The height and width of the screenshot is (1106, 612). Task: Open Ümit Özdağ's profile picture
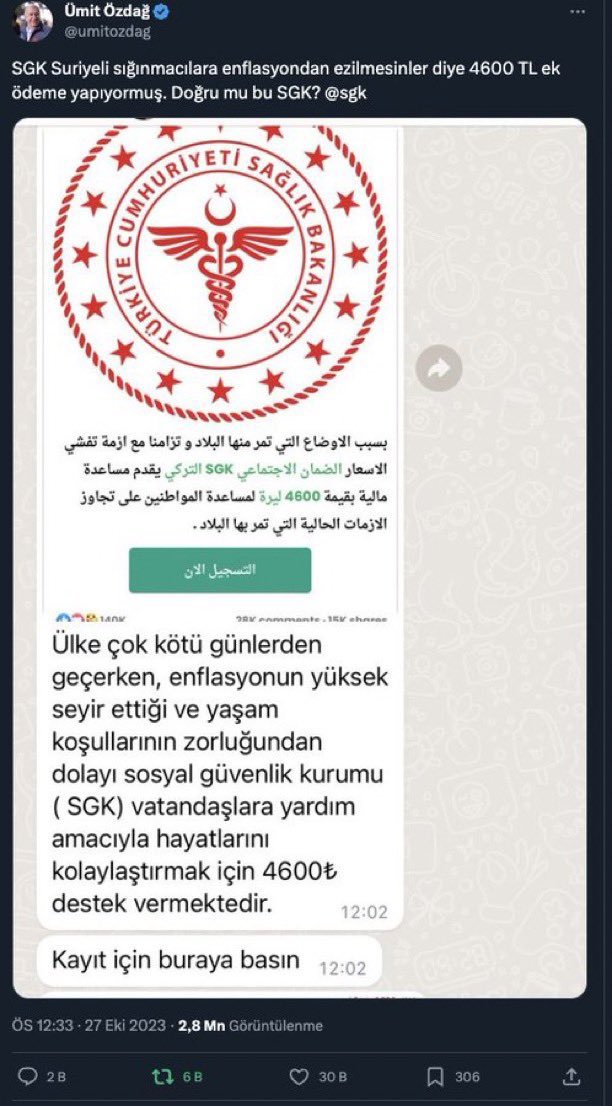pos(33,22)
